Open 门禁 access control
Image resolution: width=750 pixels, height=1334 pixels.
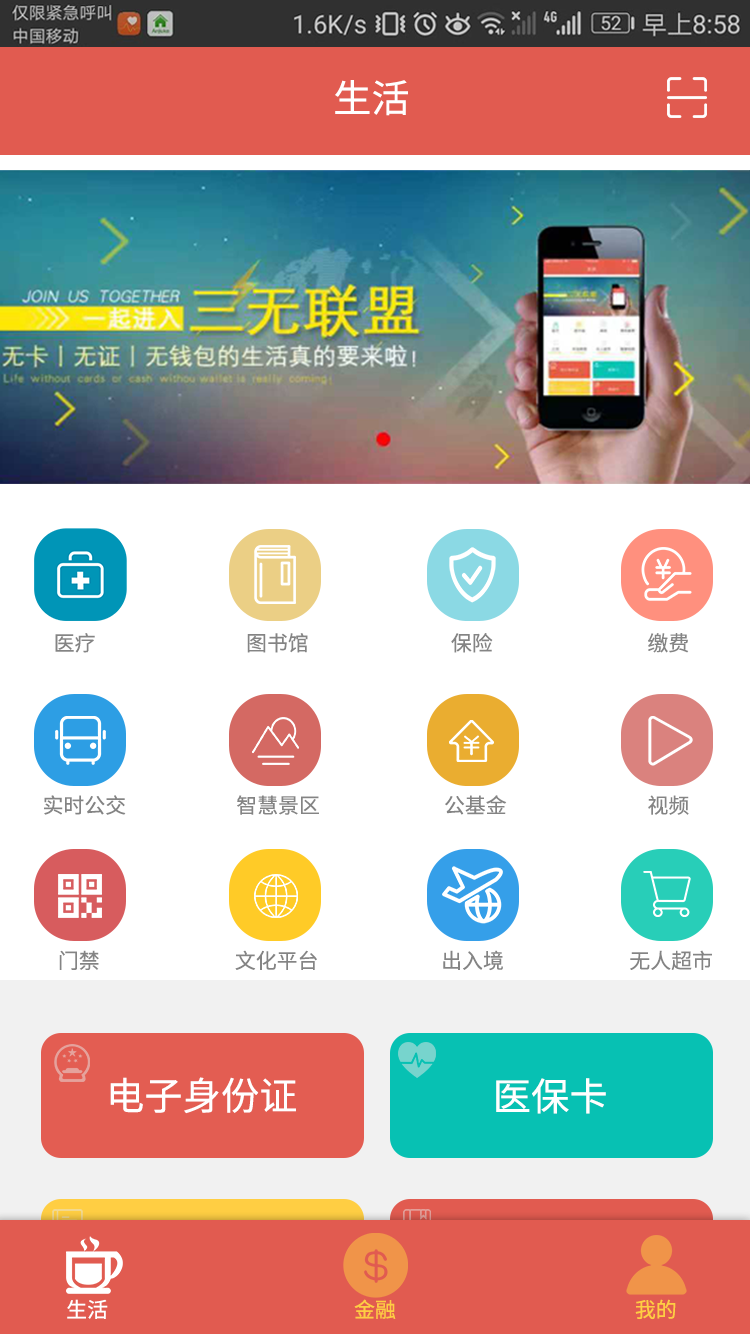pos(80,896)
